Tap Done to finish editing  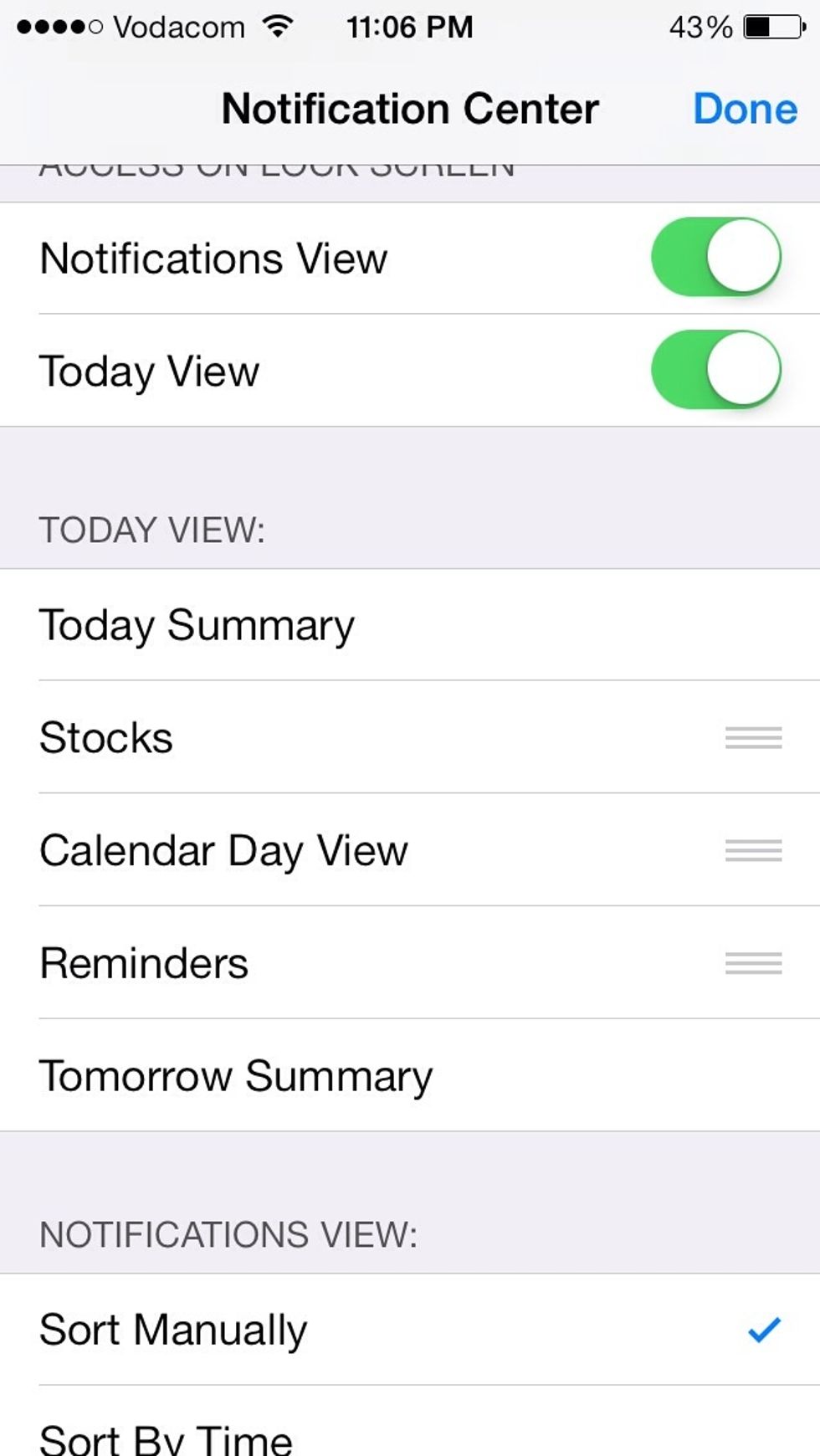coord(745,109)
